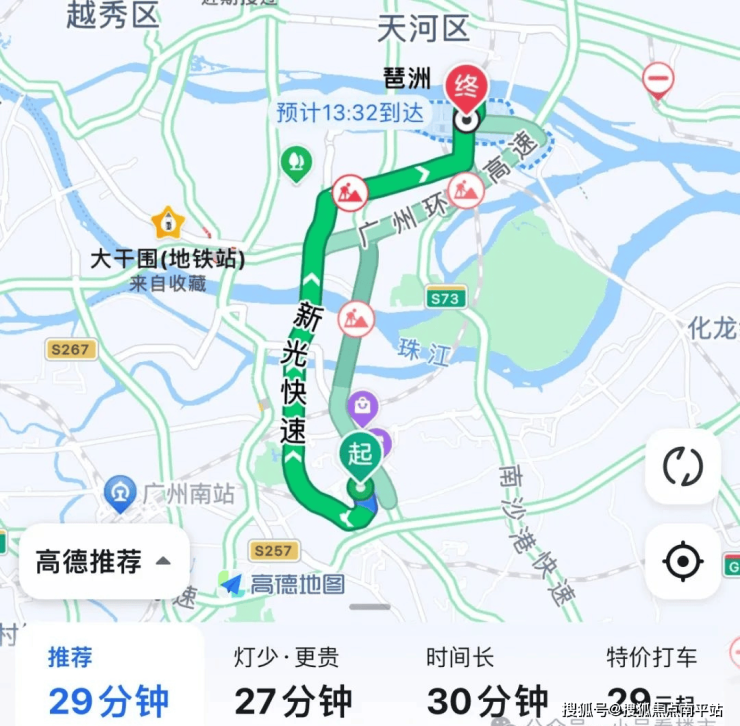Screen dimensions: 740x726
Task: Refresh the route with the circular arrows button
Action: pos(682,467)
